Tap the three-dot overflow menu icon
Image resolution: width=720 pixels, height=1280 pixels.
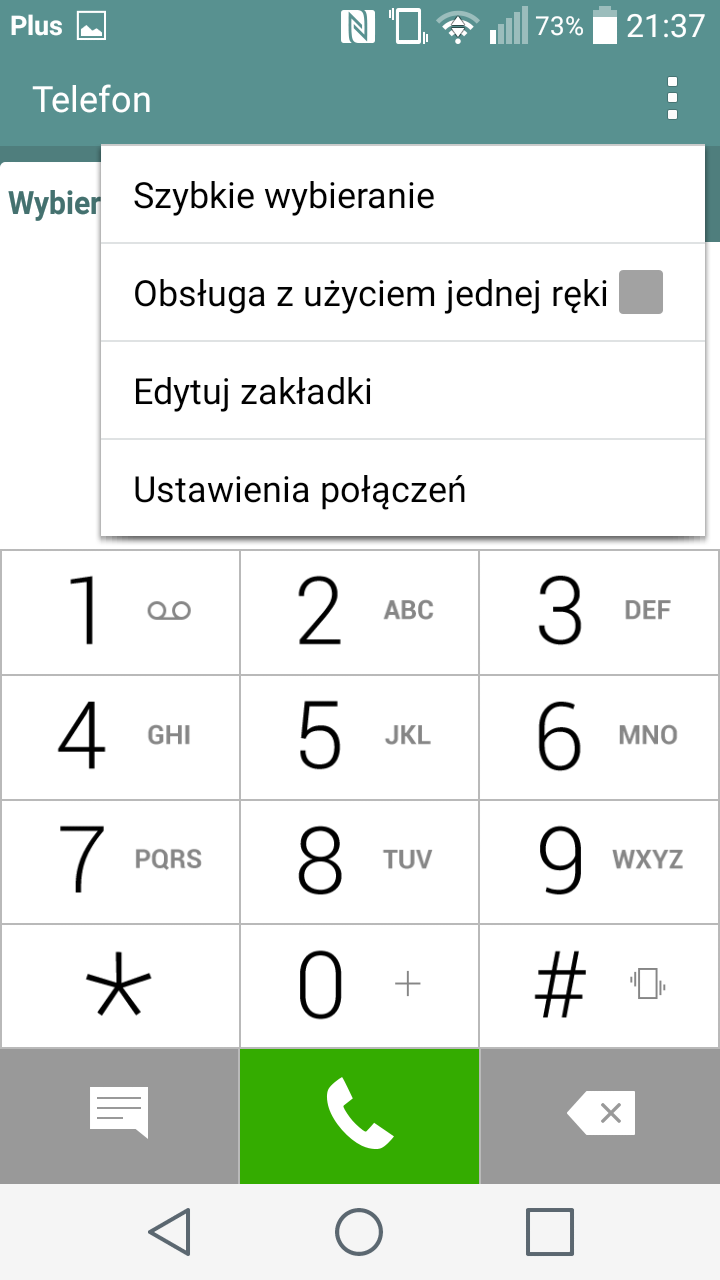tap(673, 99)
